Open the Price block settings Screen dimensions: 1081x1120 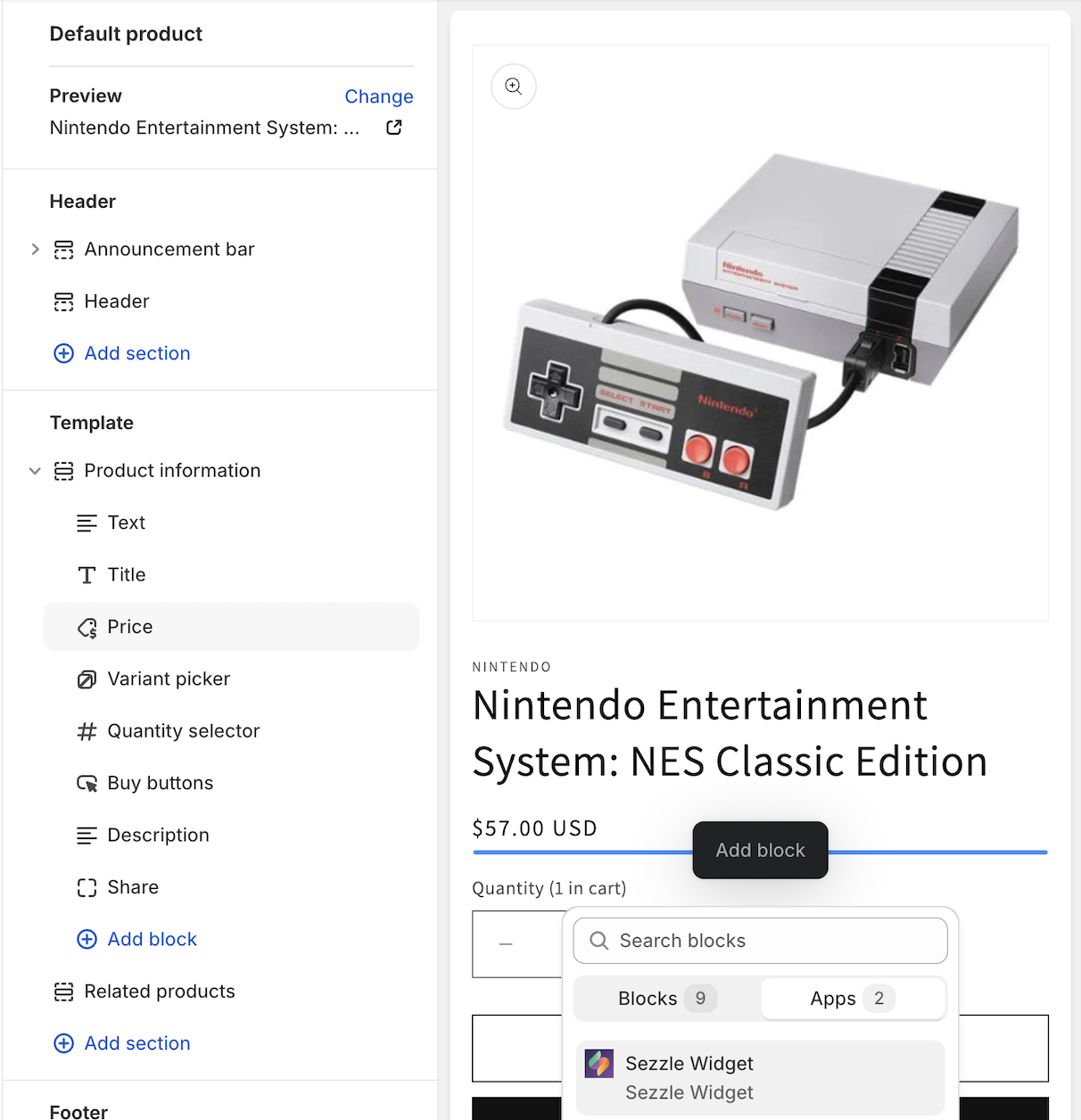tap(130, 627)
